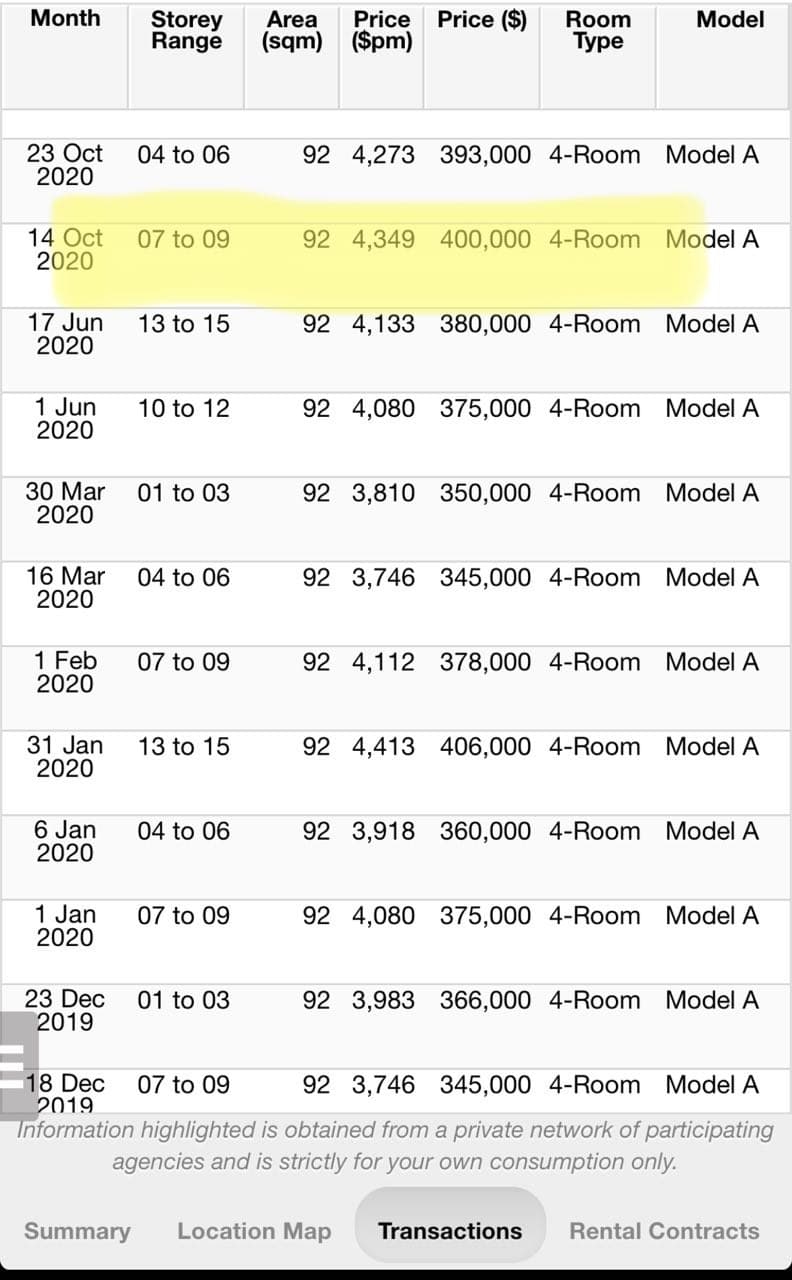Screen dimensions: 792x1280
Task: Open the side menu handle
Action: (16, 1063)
